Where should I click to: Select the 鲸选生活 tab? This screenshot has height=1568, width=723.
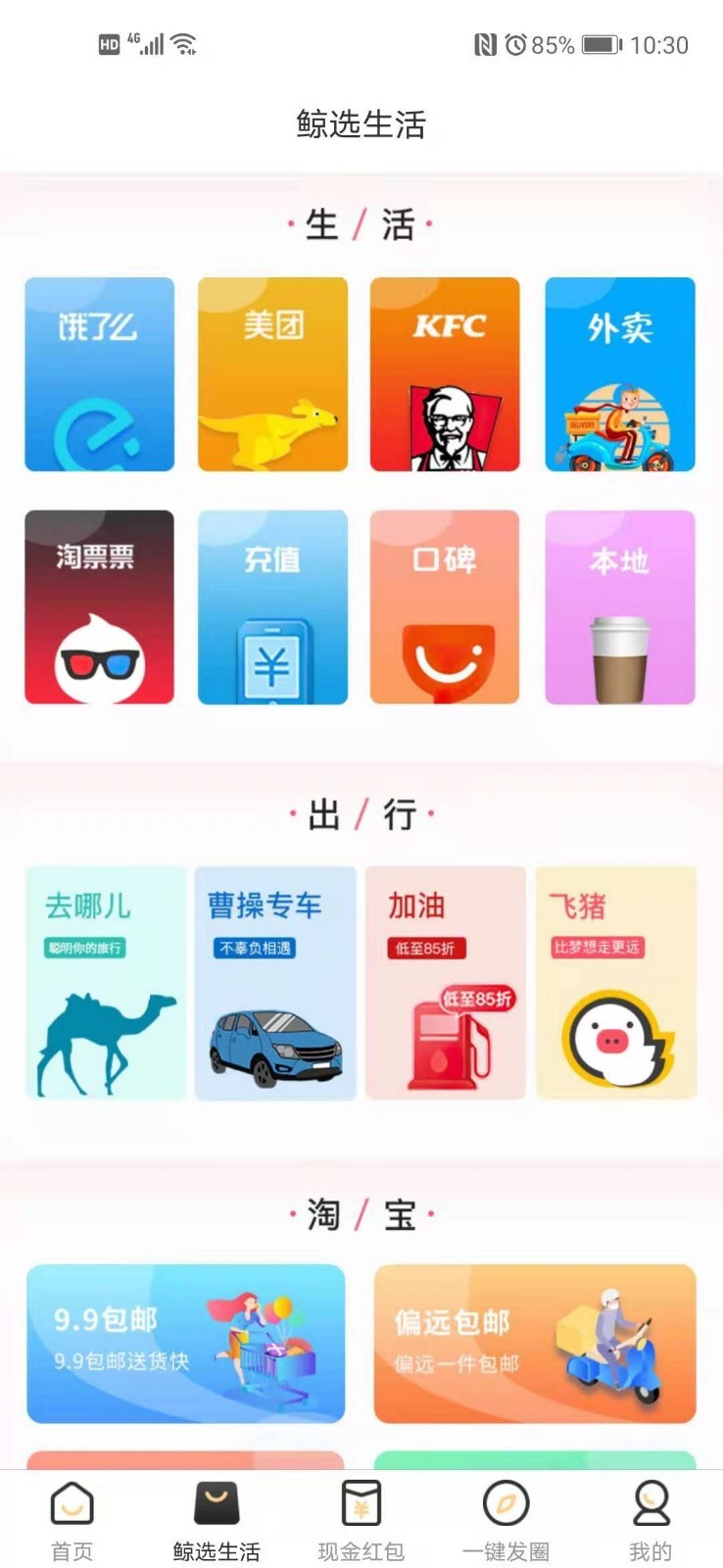(217, 1520)
